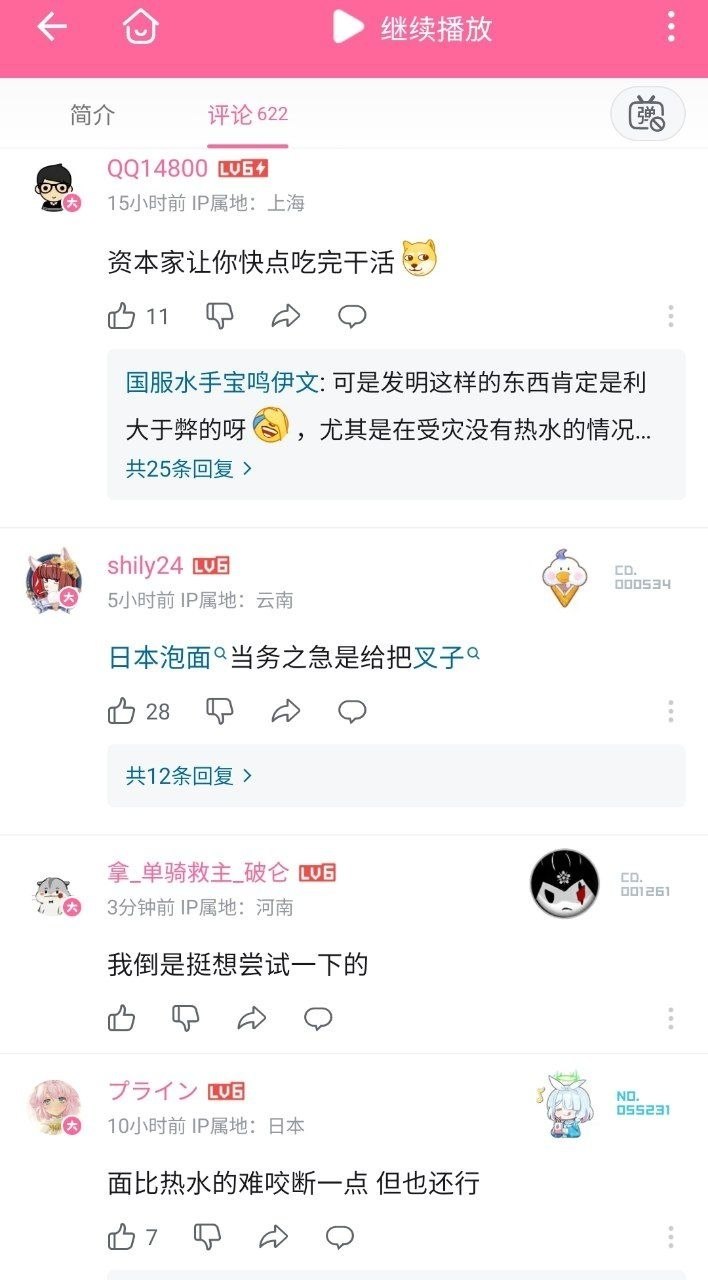Expand 共25条回复 under QQ14800's comment
This screenshot has height=1280, width=708.
189,468
